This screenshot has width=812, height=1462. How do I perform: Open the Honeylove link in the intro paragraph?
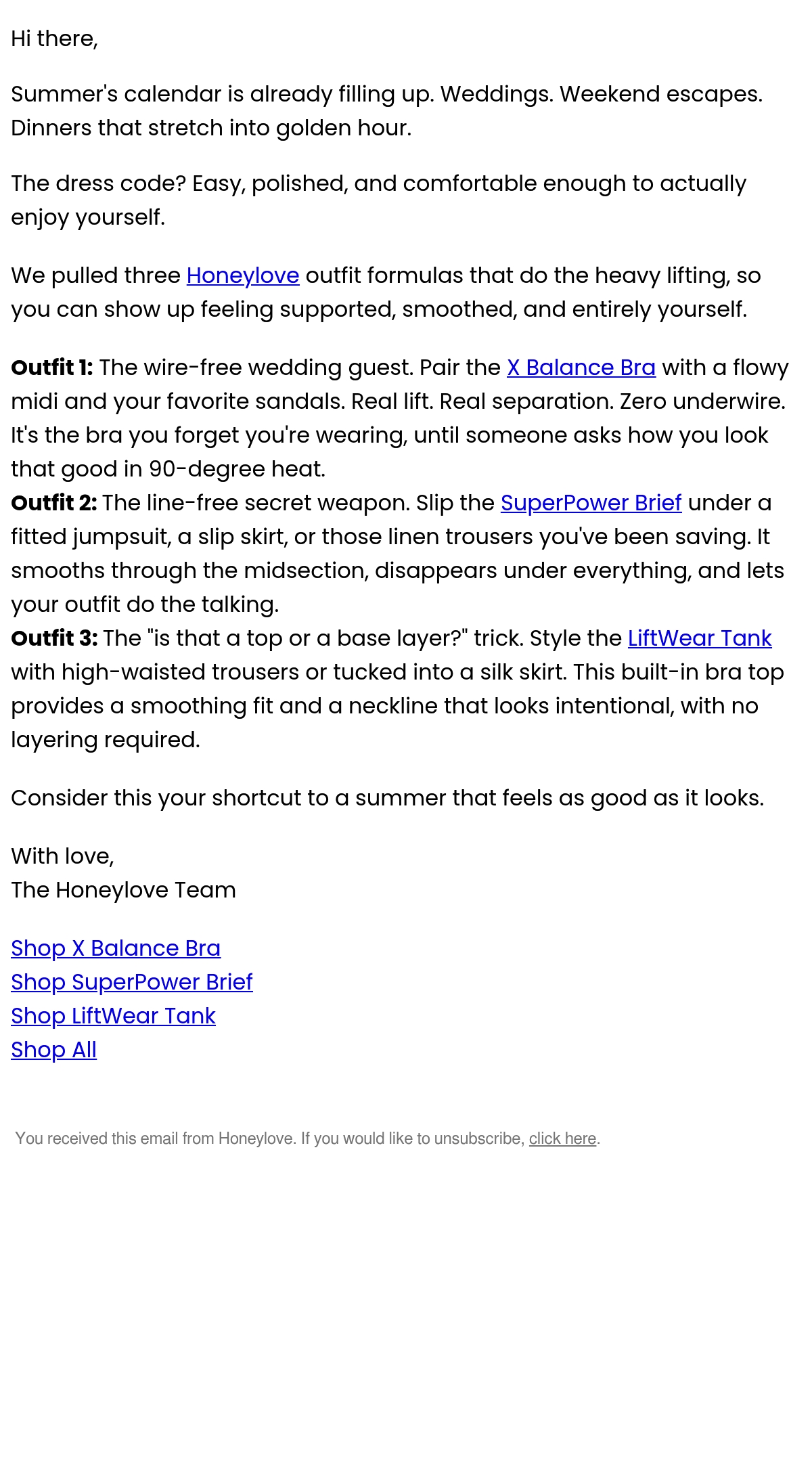pyautogui.click(x=243, y=275)
